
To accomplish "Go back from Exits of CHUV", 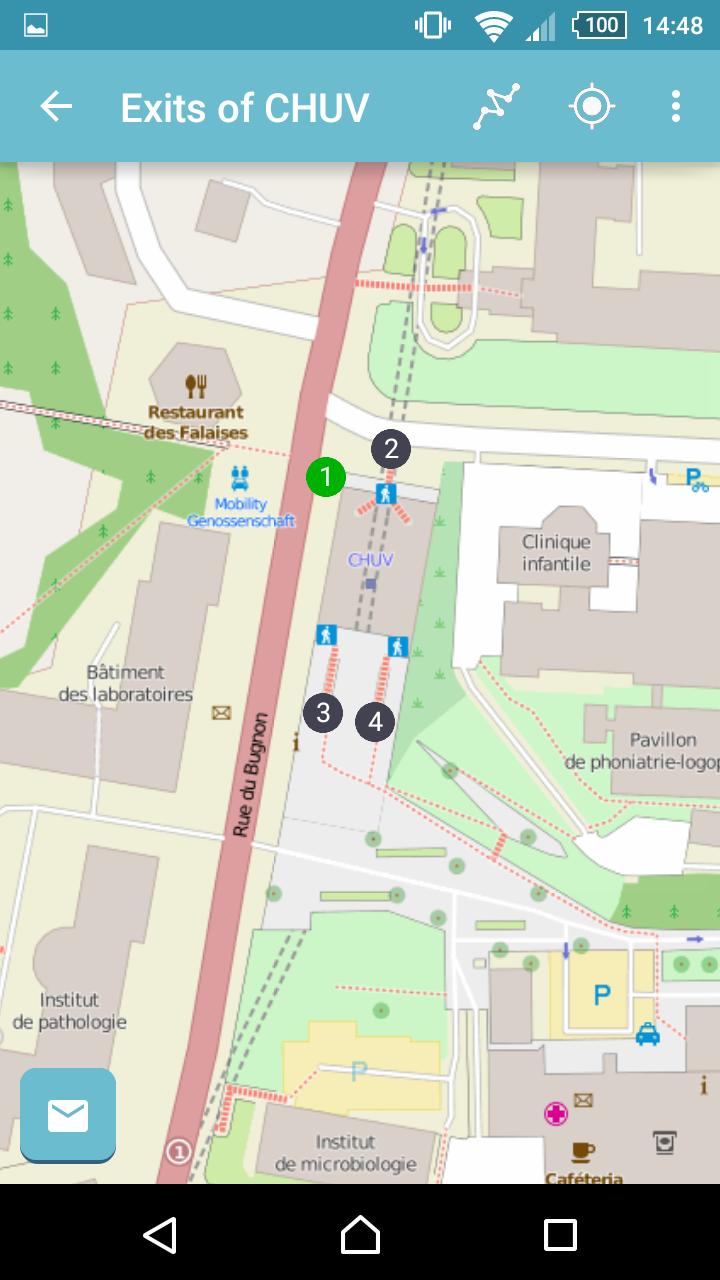I will click(56, 107).
